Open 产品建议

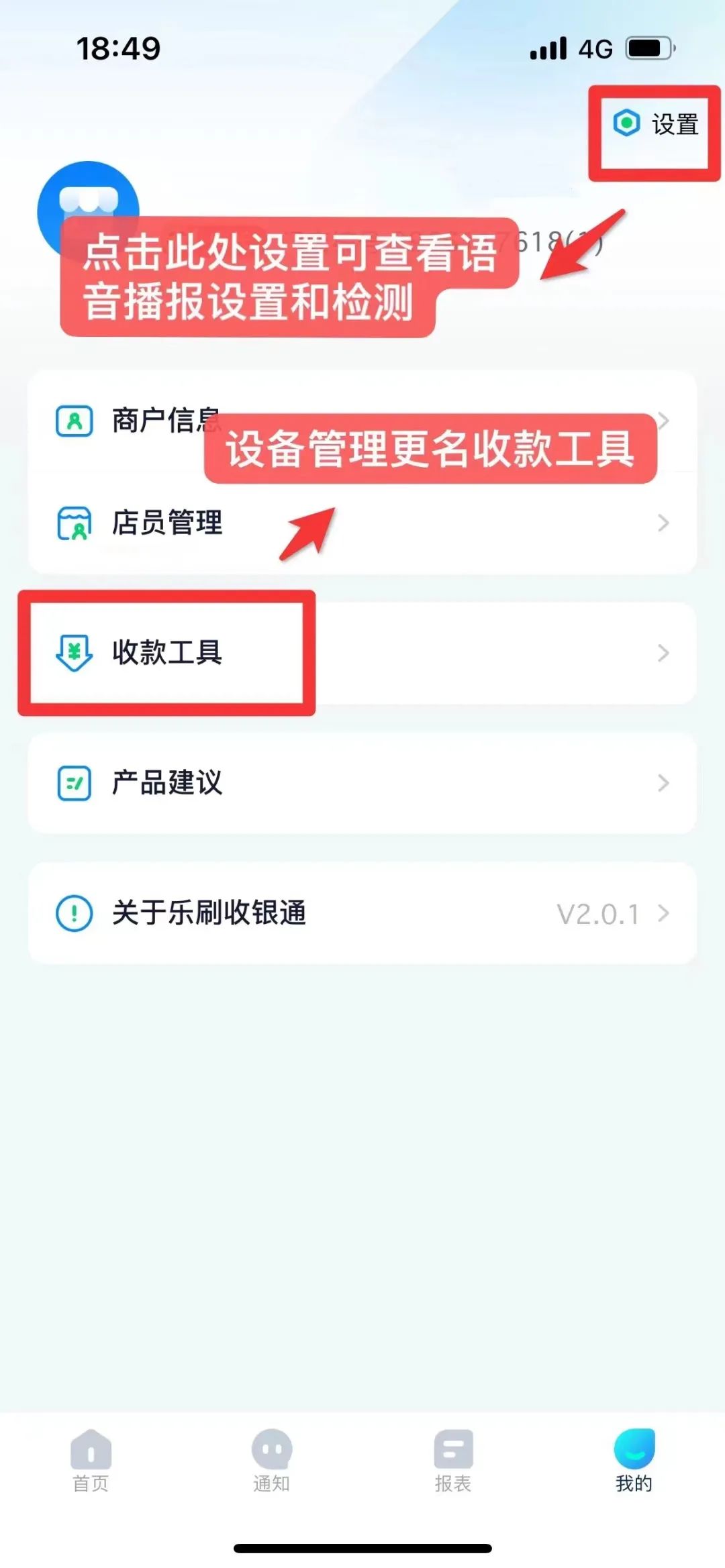pyautogui.click(x=362, y=783)
